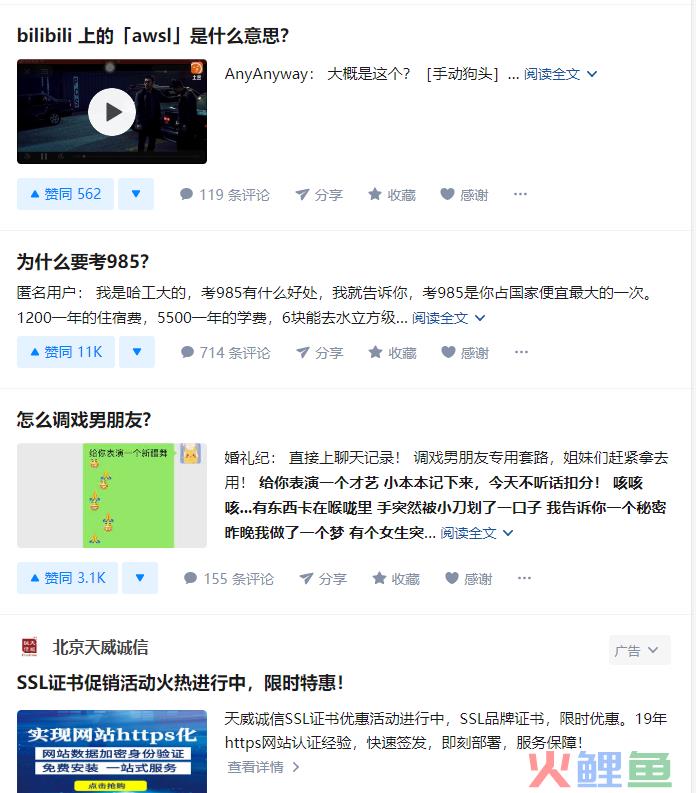
Task: Play the video in the awsl post
Action: pos(111,111)
